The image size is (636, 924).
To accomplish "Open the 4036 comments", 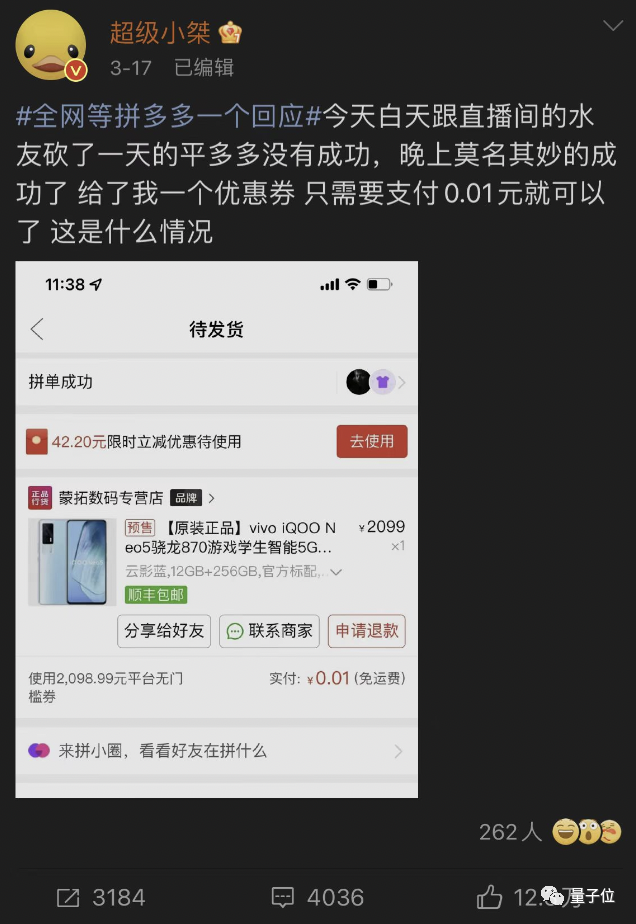I will 318,897.
